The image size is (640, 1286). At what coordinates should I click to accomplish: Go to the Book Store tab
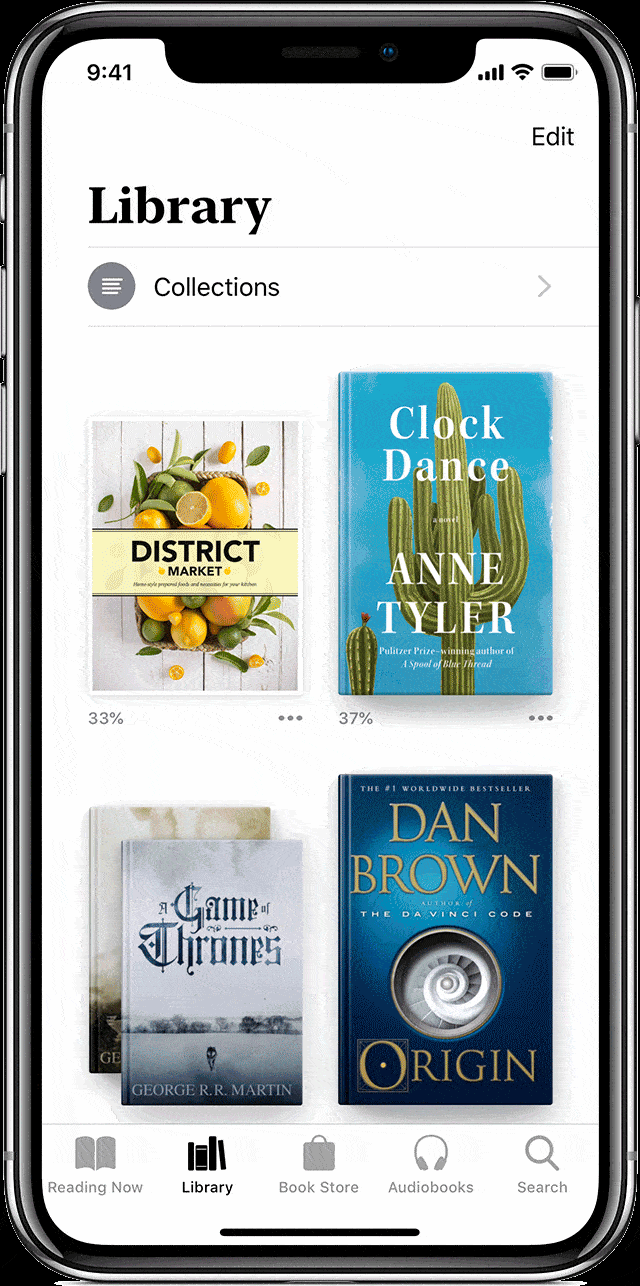318,1166
